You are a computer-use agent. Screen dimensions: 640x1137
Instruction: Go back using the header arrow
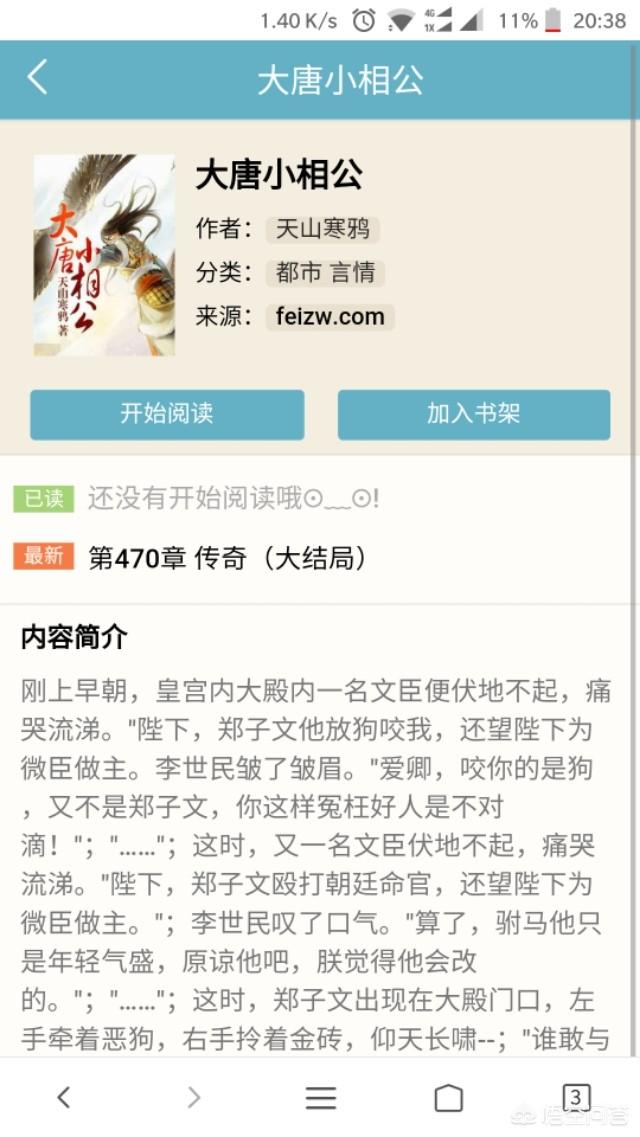point(38,77)
